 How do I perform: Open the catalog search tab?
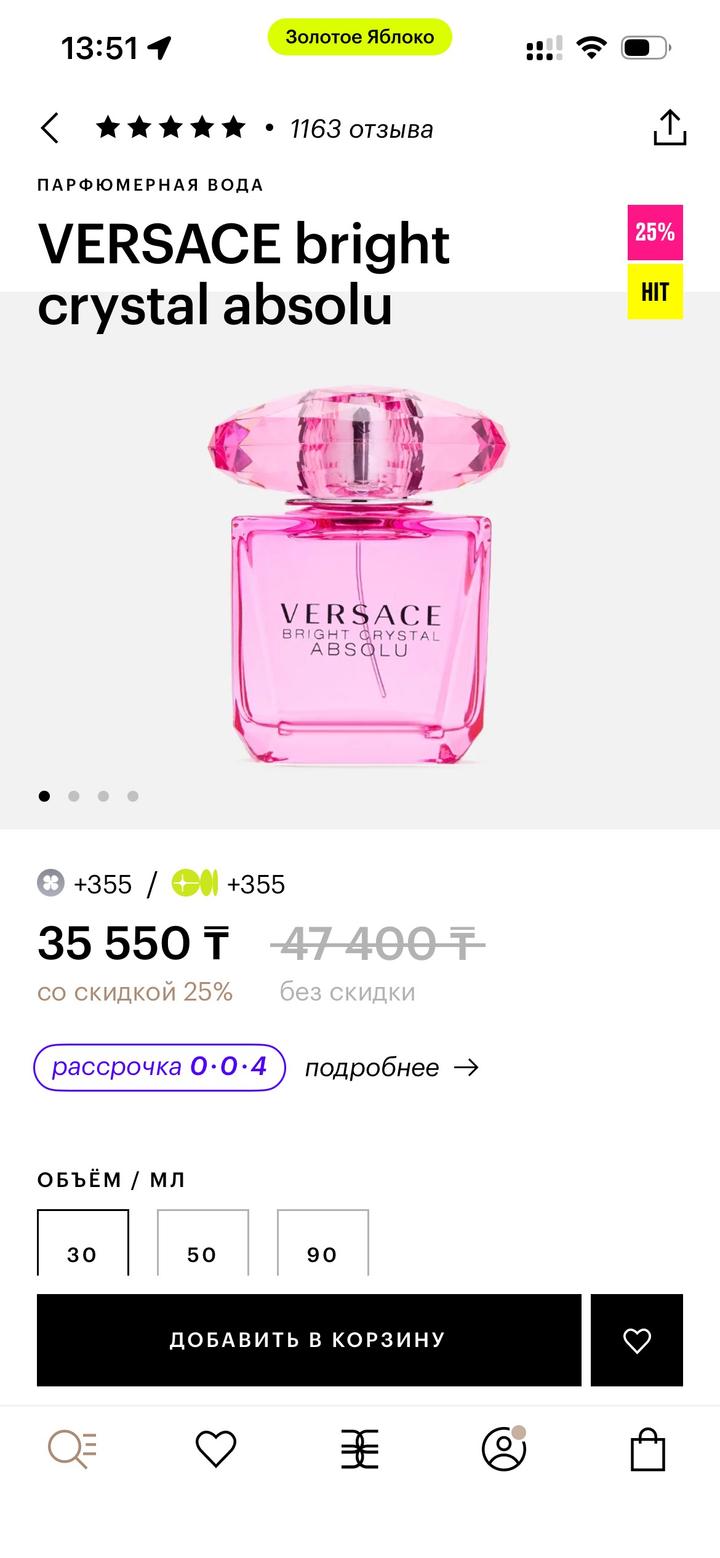72,1449
